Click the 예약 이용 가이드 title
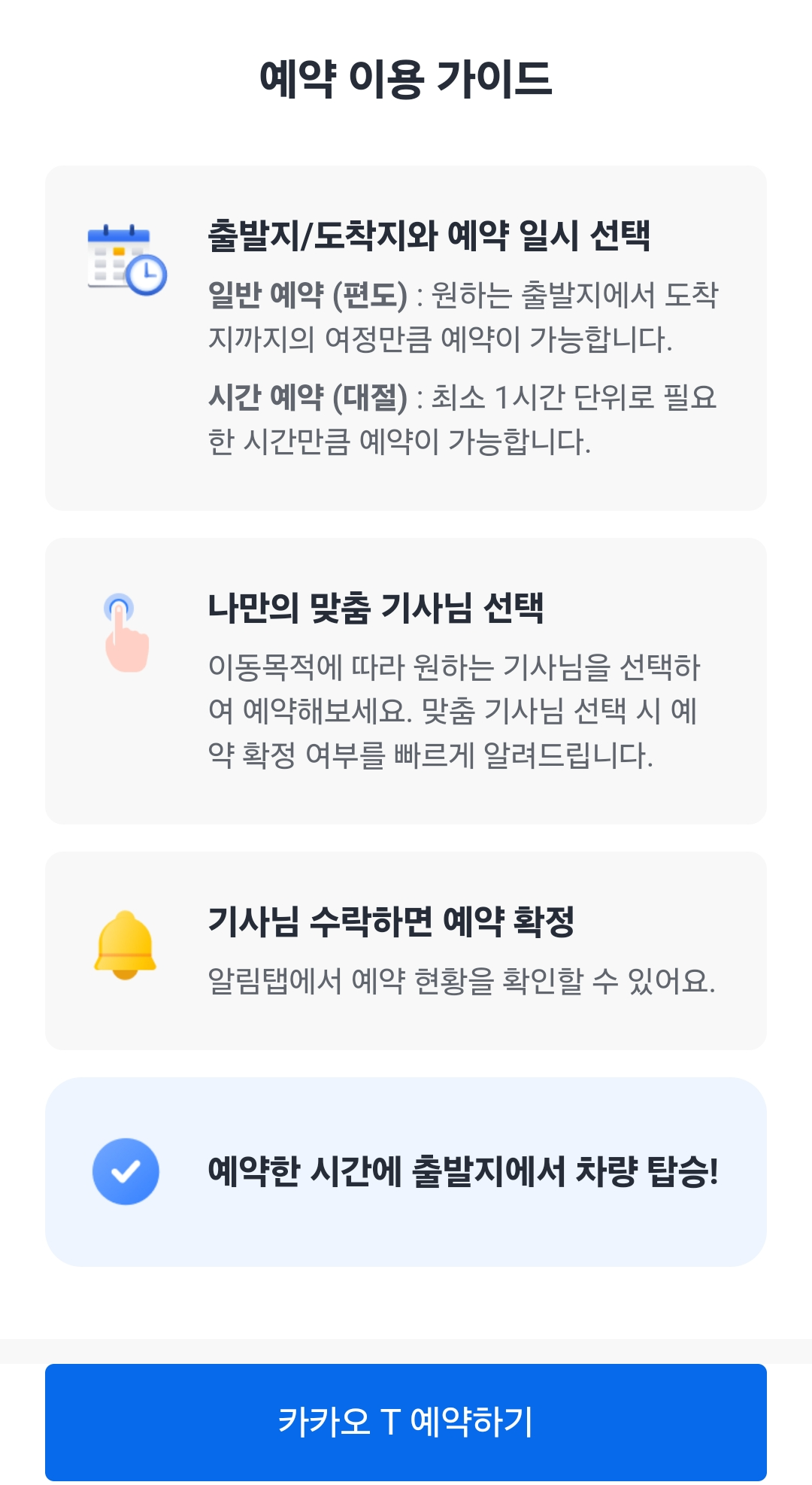The height and width of the screenshot is (1485, 812). (406, 74)
